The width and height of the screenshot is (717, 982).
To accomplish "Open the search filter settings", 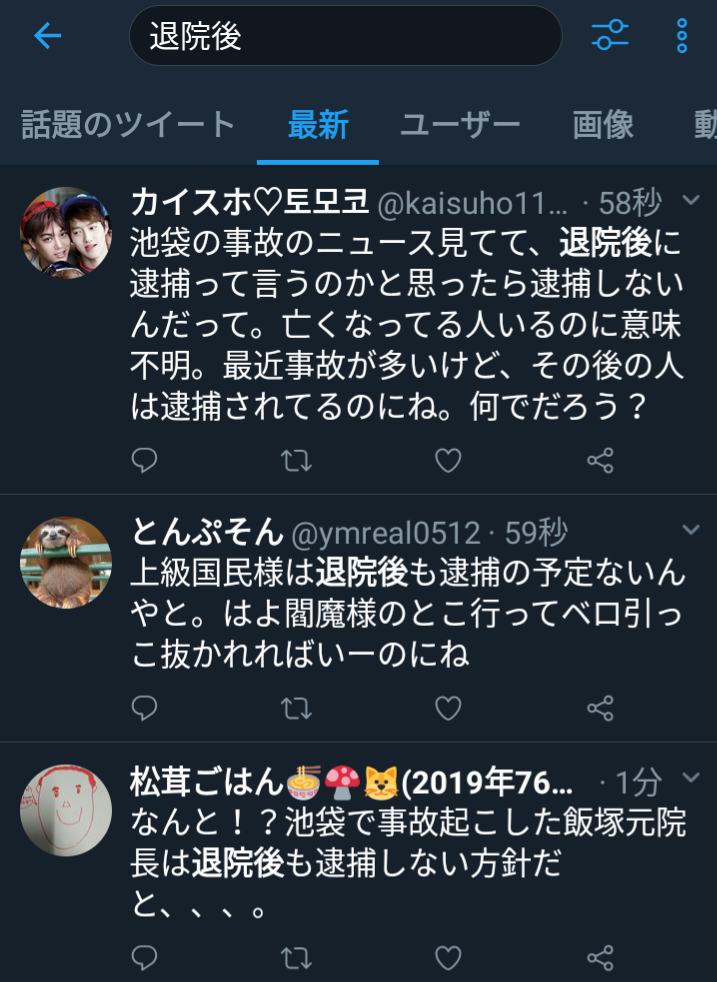I will 609,36.
